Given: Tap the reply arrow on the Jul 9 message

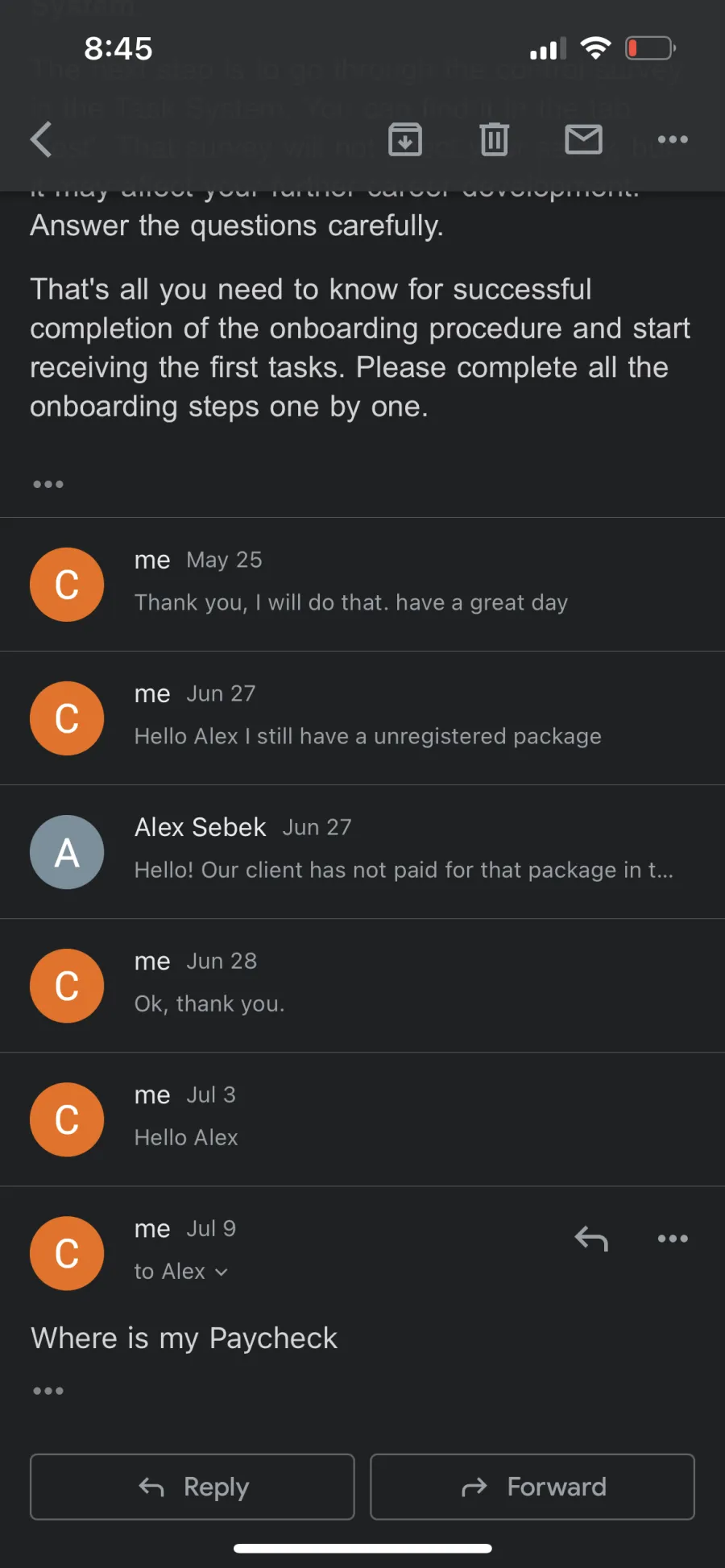Looking at the screenshot, I should pyautogui.click(x=591, y=1238).
